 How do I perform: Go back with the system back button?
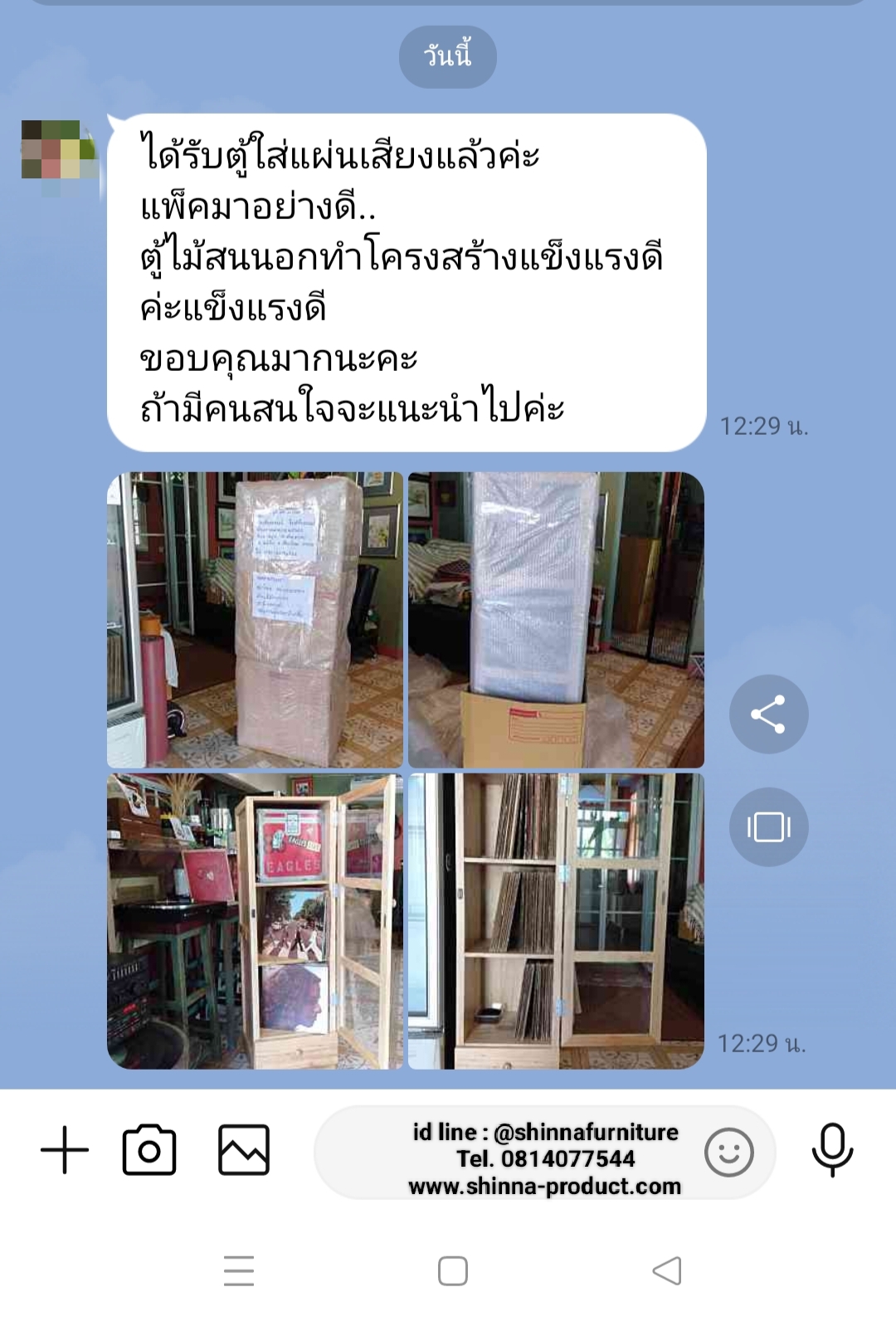(667, 1270)
